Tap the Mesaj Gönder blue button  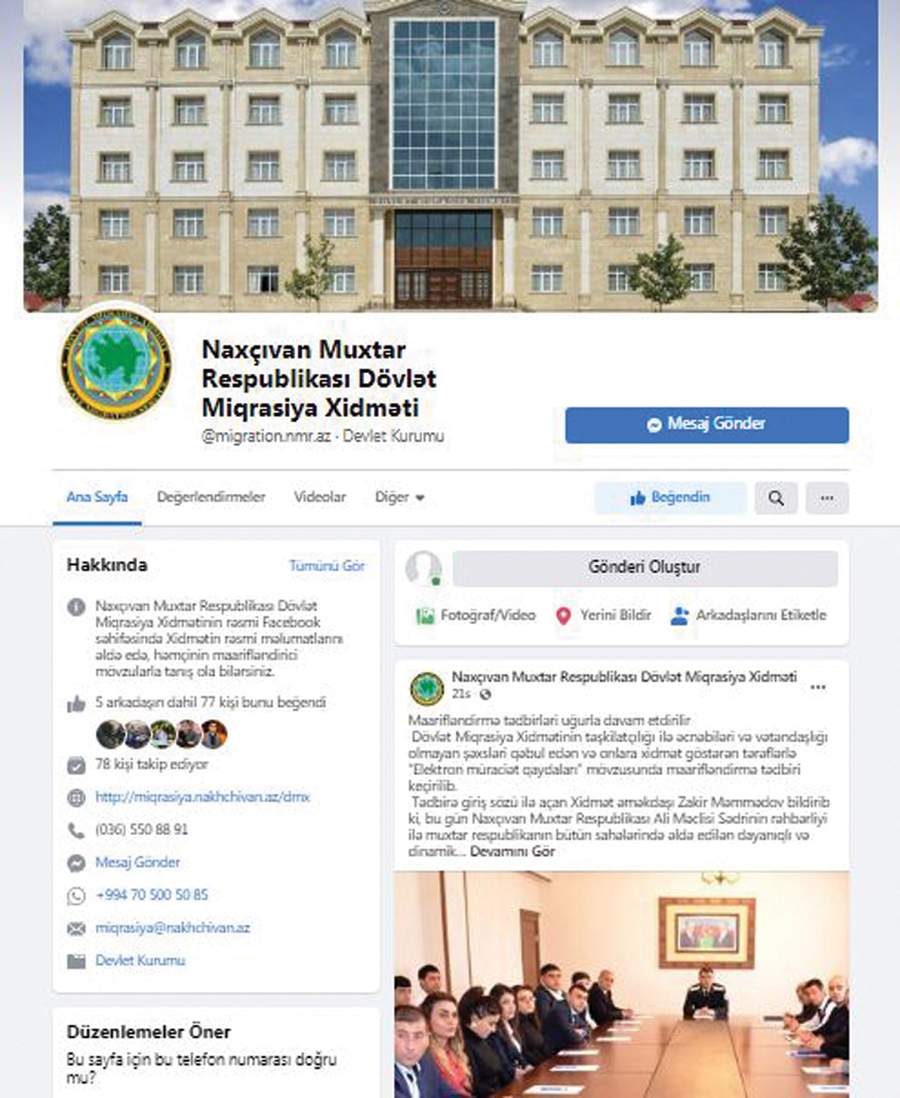706,424
